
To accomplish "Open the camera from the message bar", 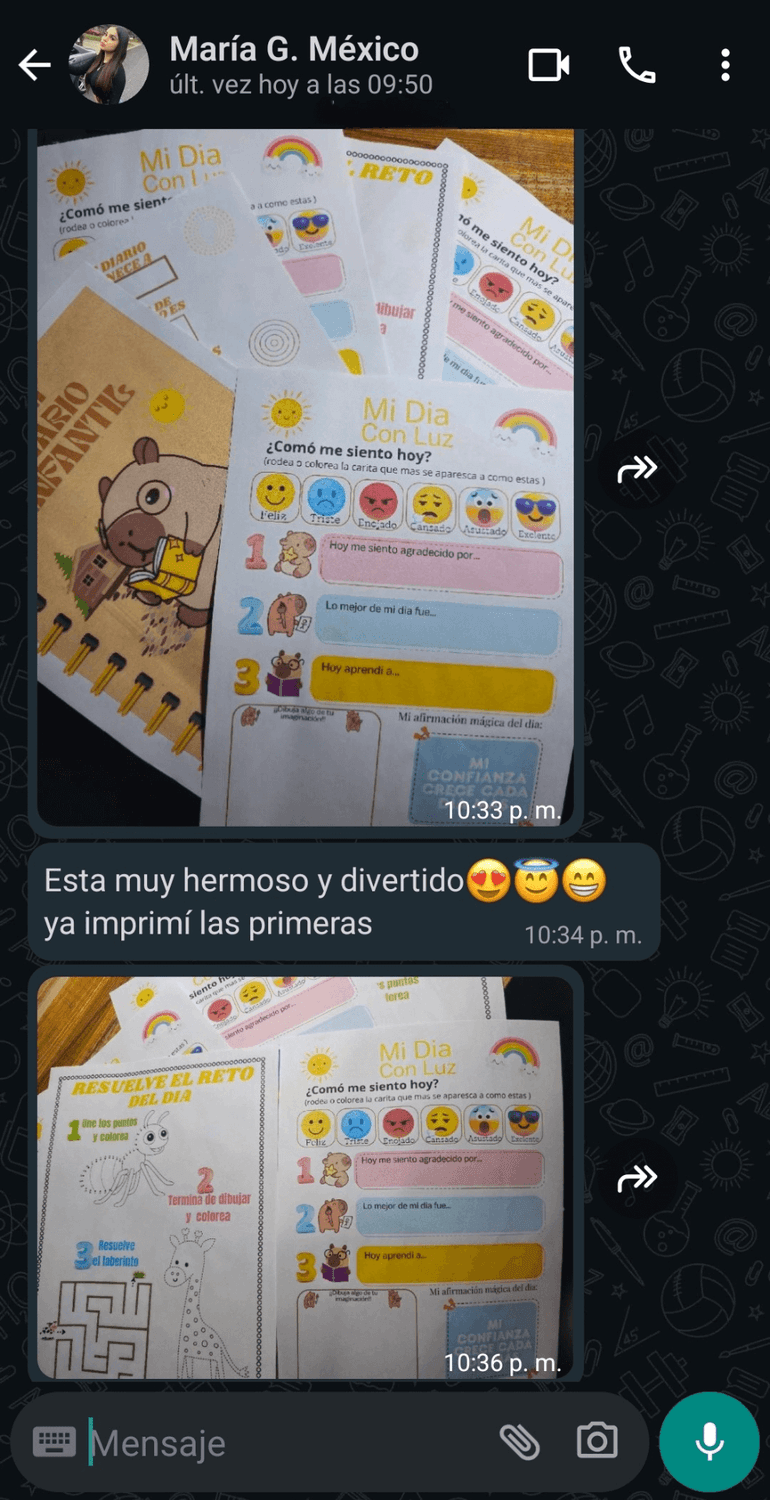I will (x=597, y=1442).
